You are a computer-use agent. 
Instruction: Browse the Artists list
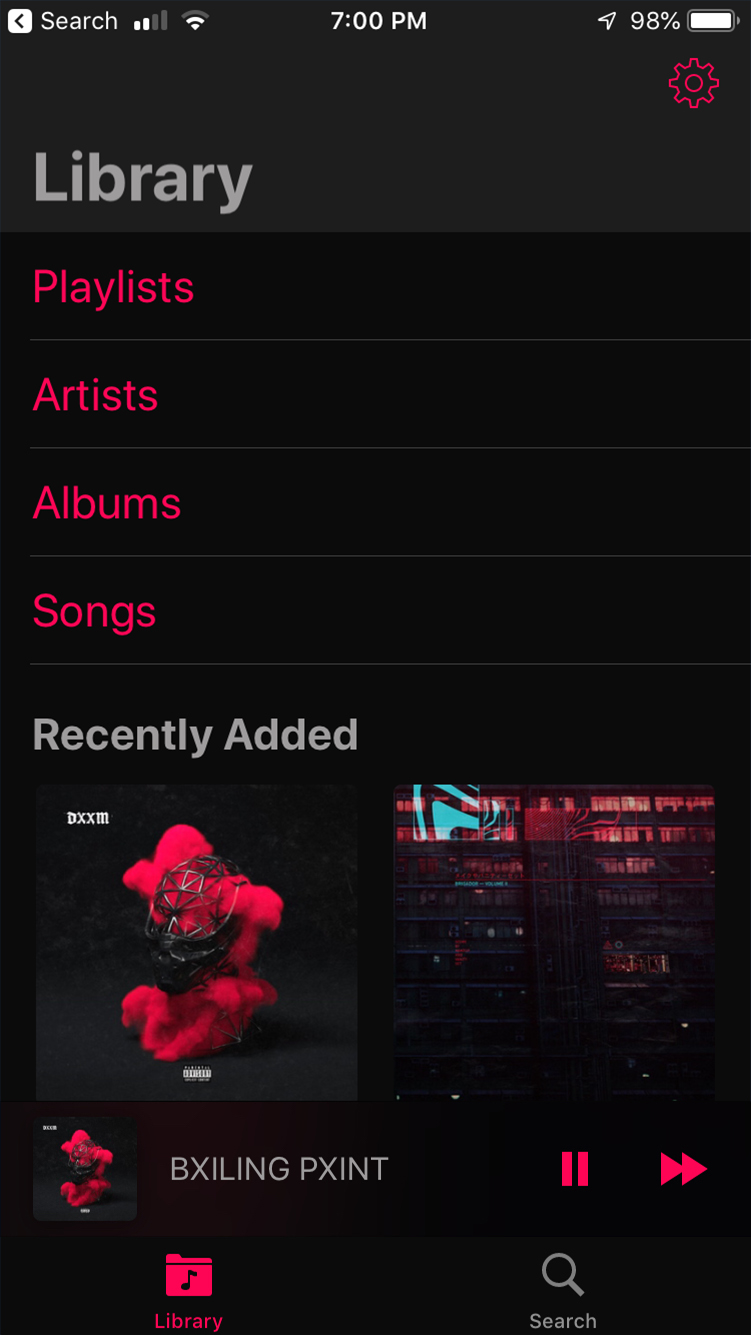(95, 395)
